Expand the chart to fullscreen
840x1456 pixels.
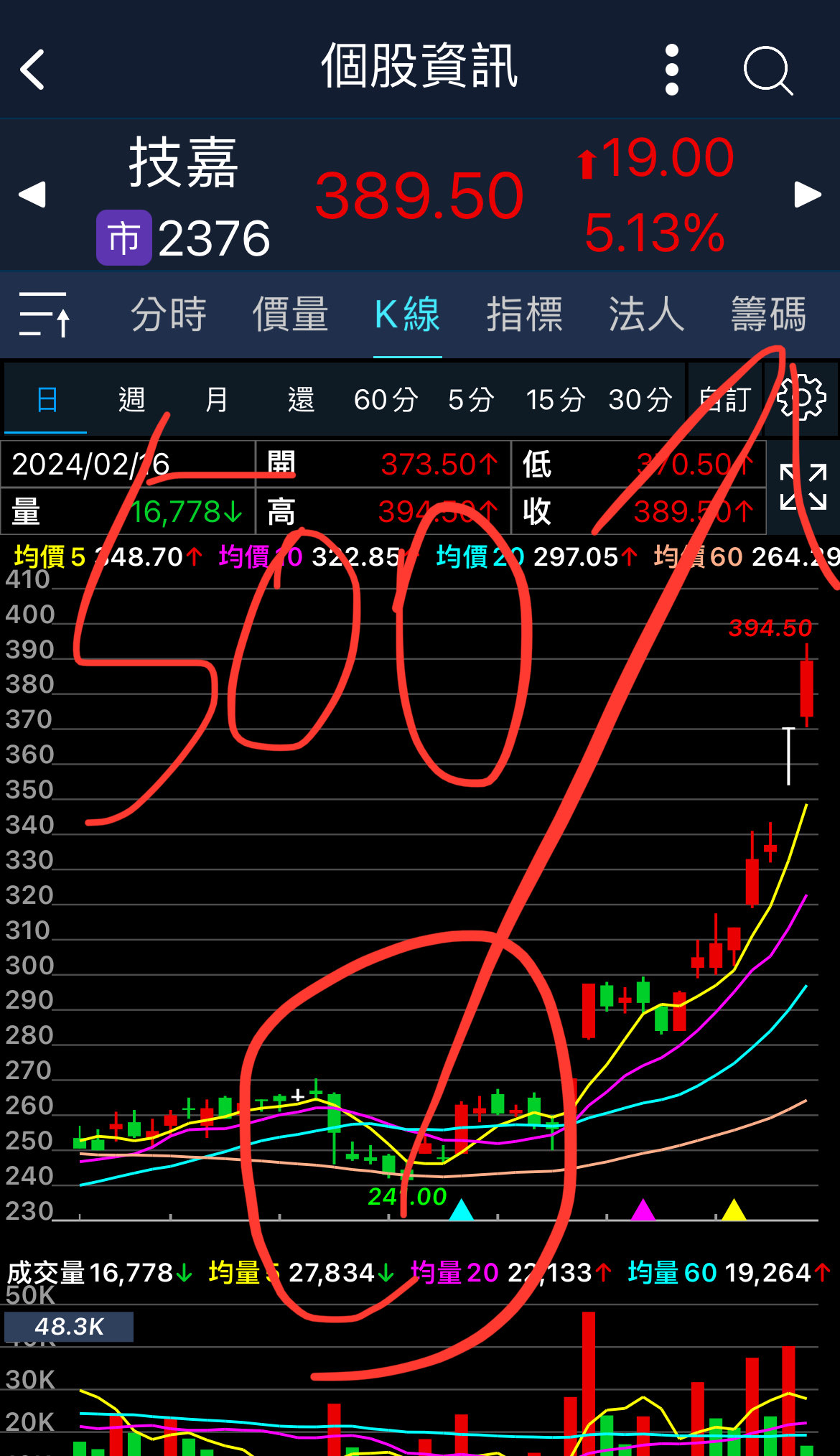click(803, 487)
